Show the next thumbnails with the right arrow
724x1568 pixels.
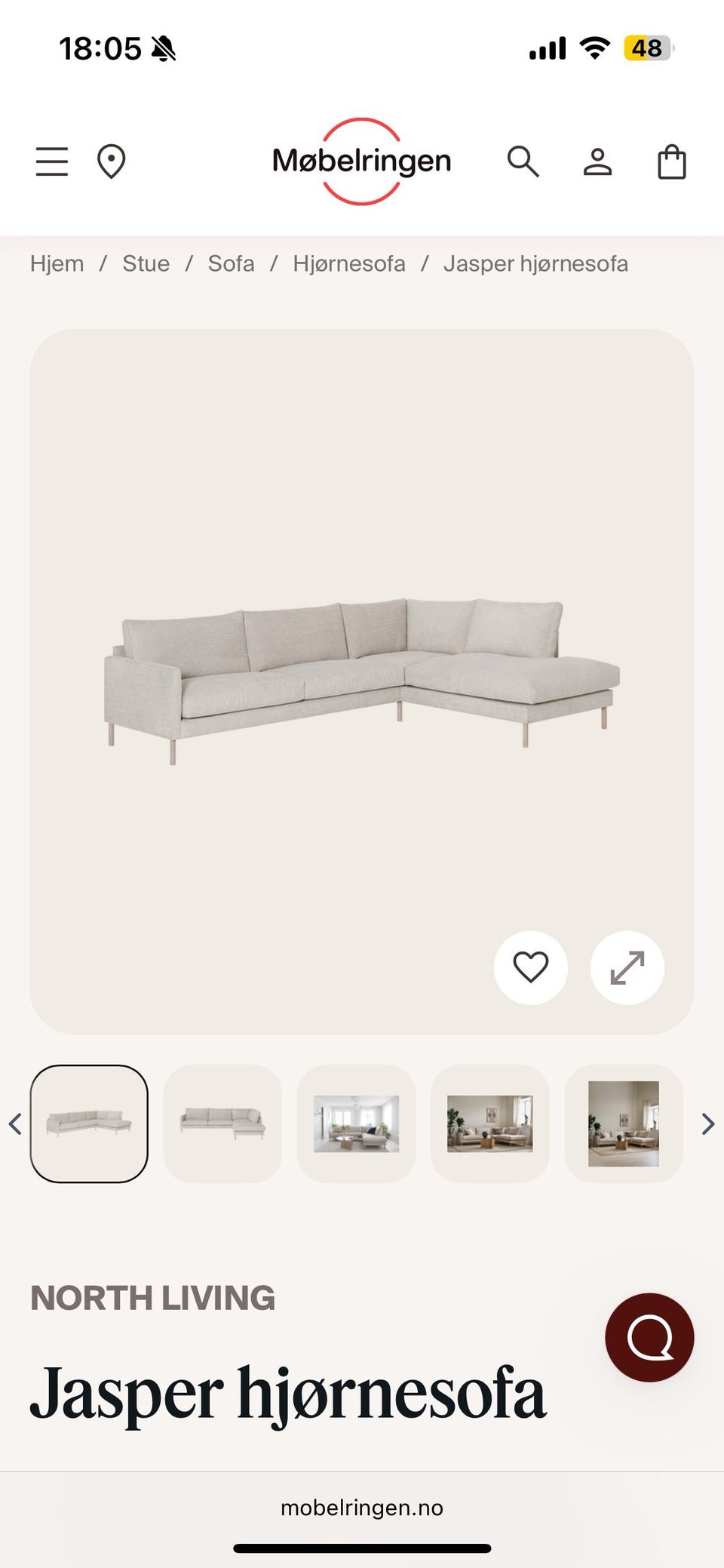pyautogui.click(x=707, y=1124)
